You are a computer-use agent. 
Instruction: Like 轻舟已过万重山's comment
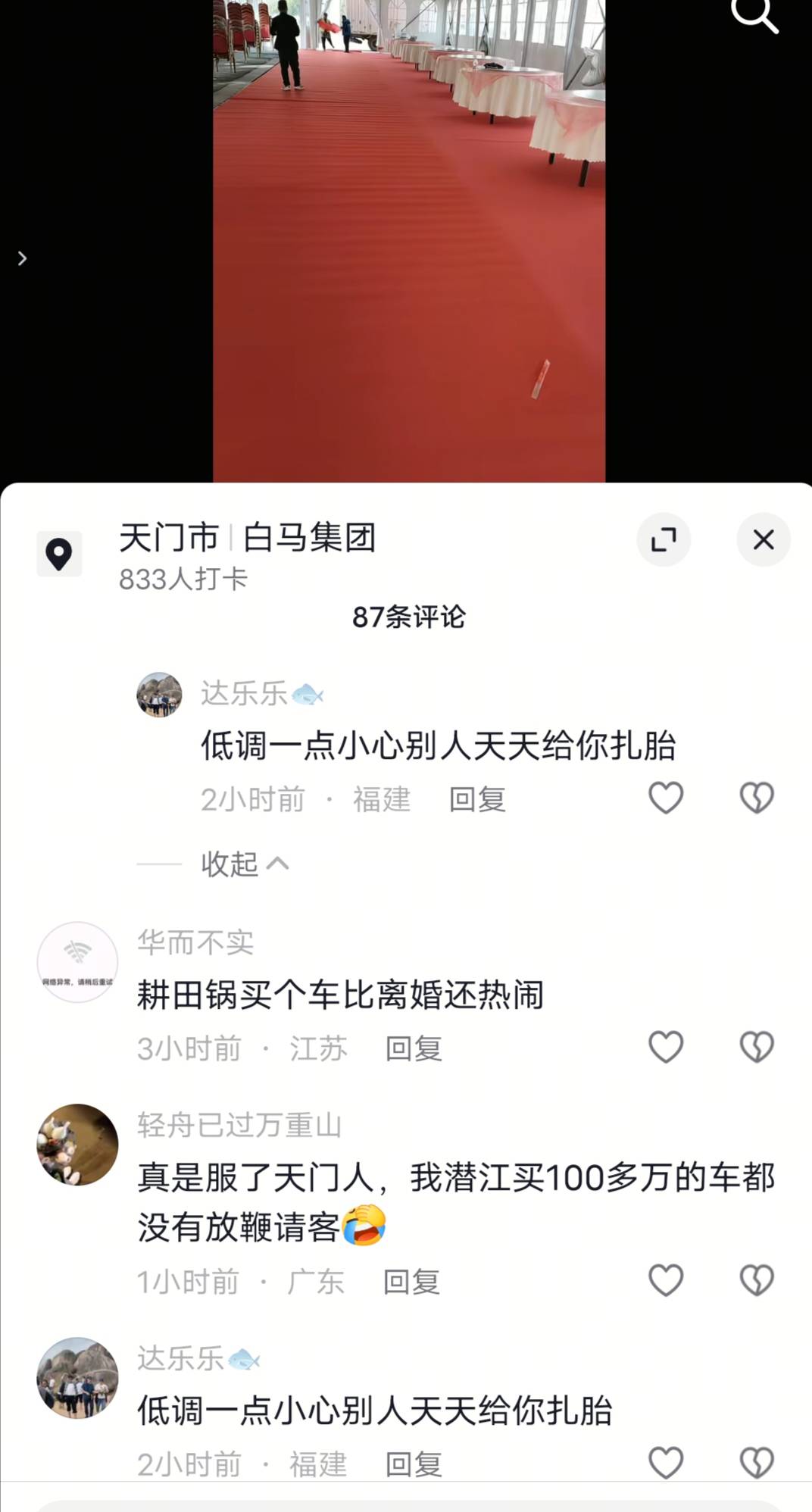coord(666,1281)
